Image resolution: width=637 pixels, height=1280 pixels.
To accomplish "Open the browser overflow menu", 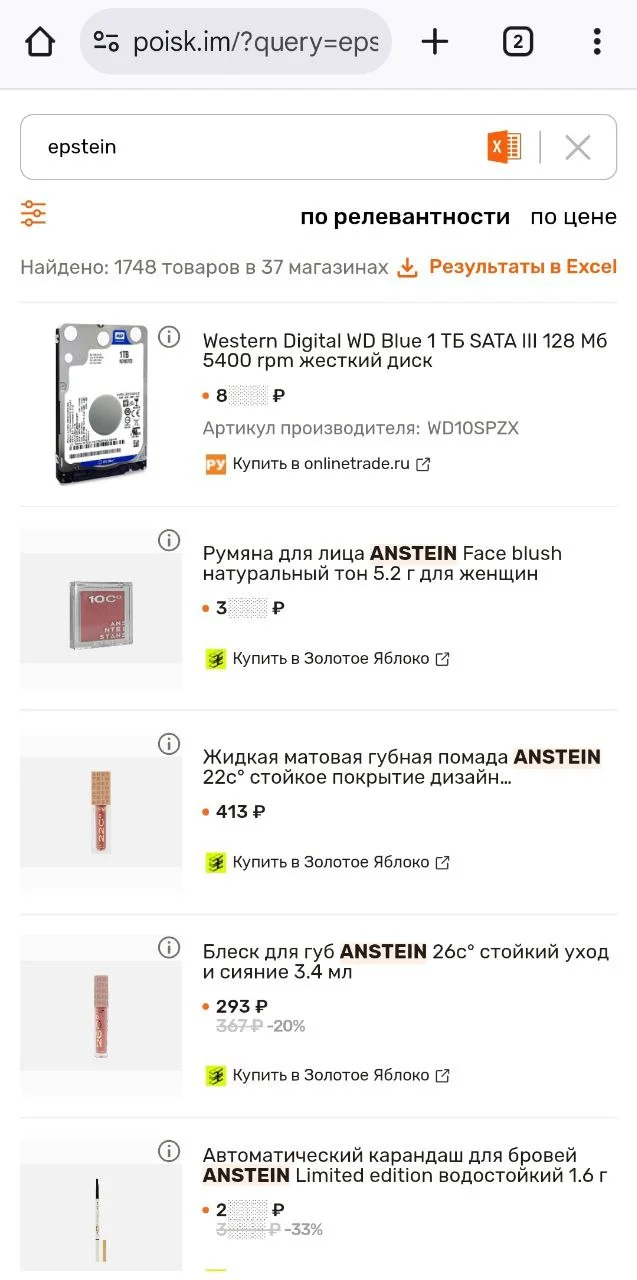I will [597, 42].
